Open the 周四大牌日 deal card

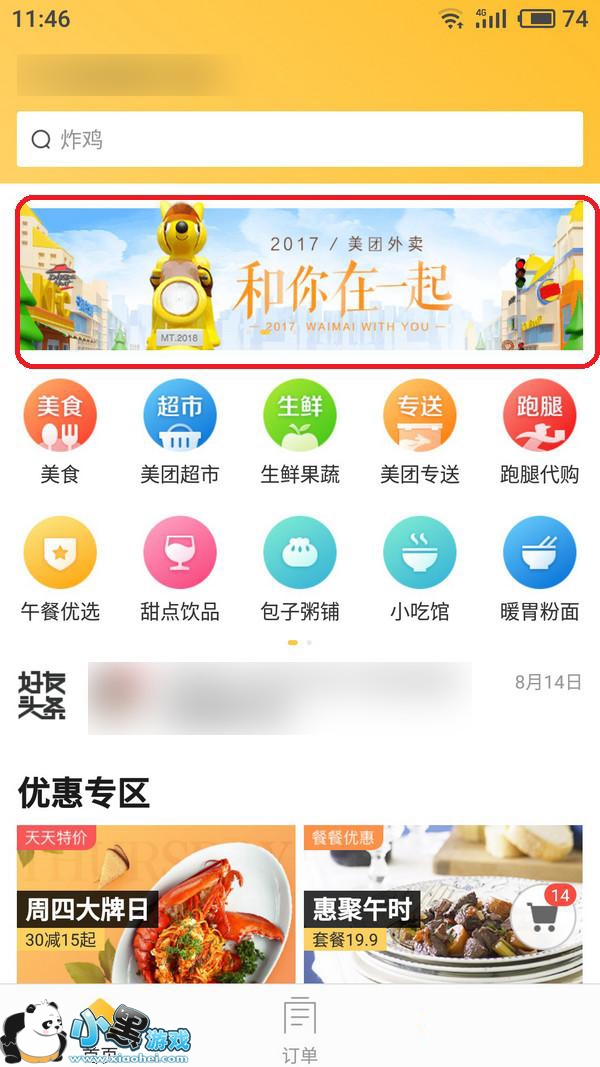point(156,903)
